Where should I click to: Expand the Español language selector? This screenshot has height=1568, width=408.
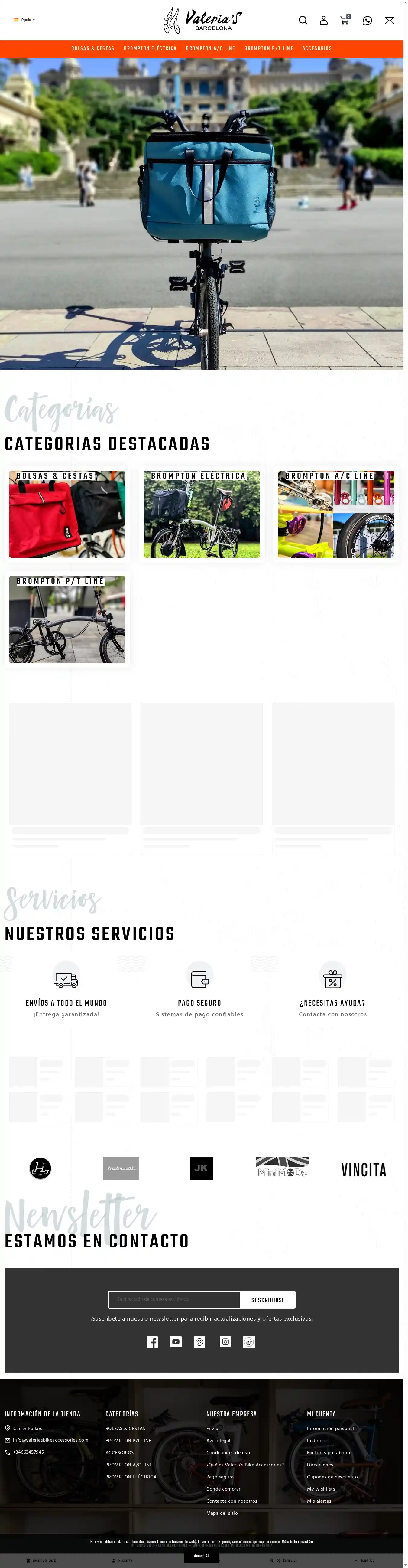pos(25,20)
